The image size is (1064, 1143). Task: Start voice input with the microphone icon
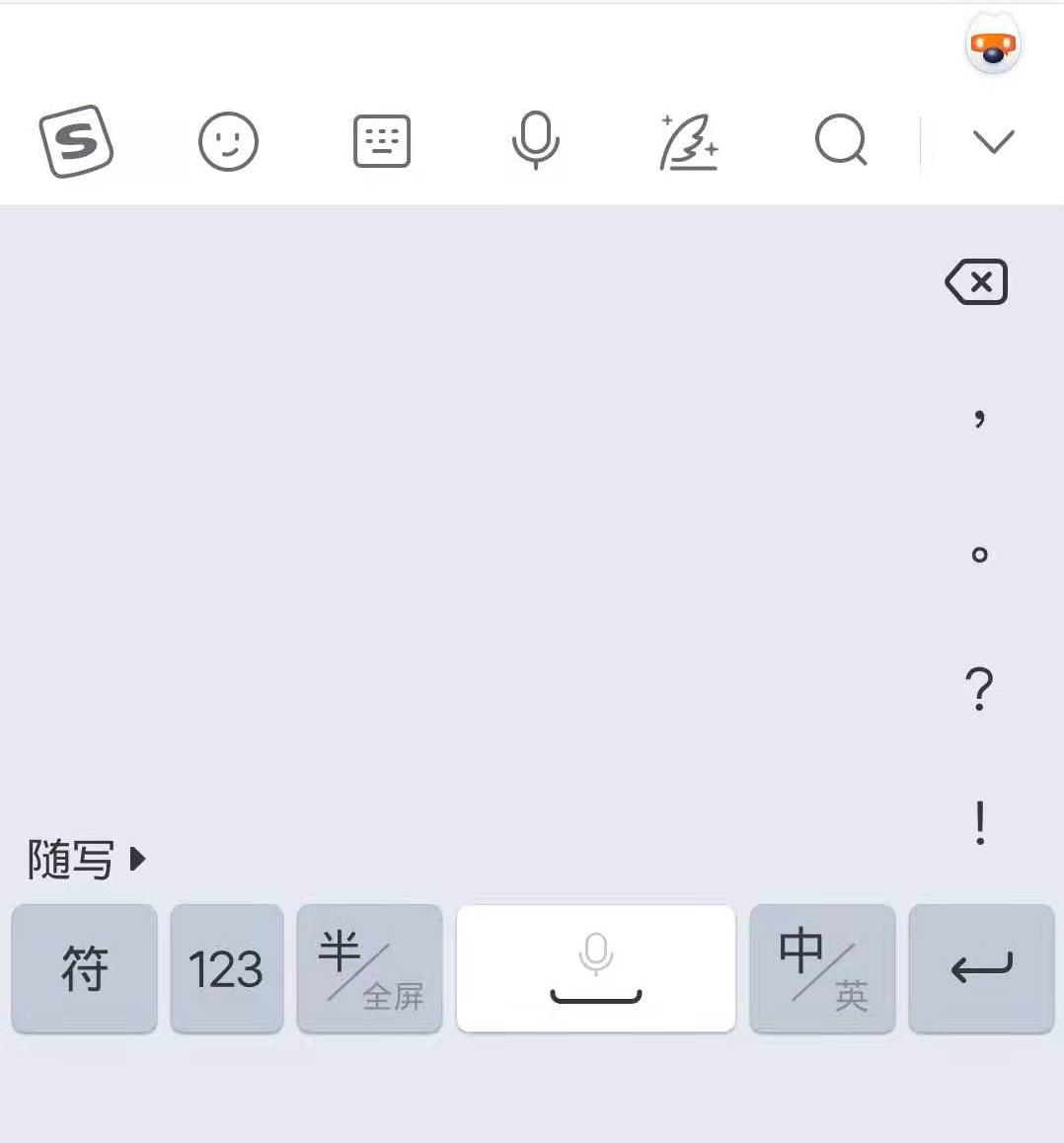537,142
